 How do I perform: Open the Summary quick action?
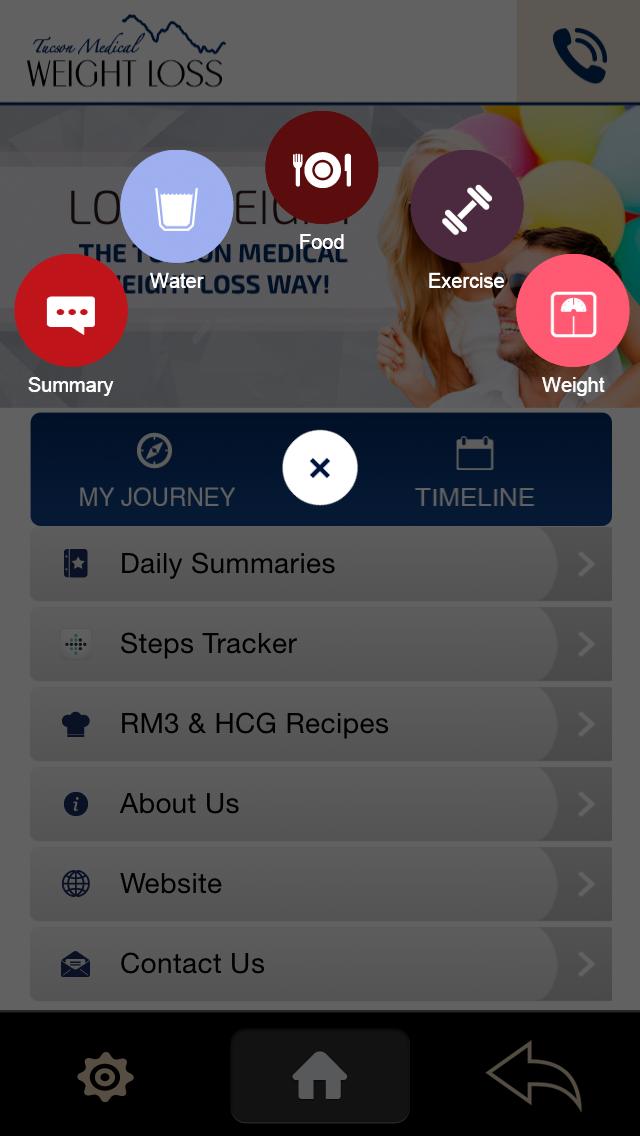(71, 311)
